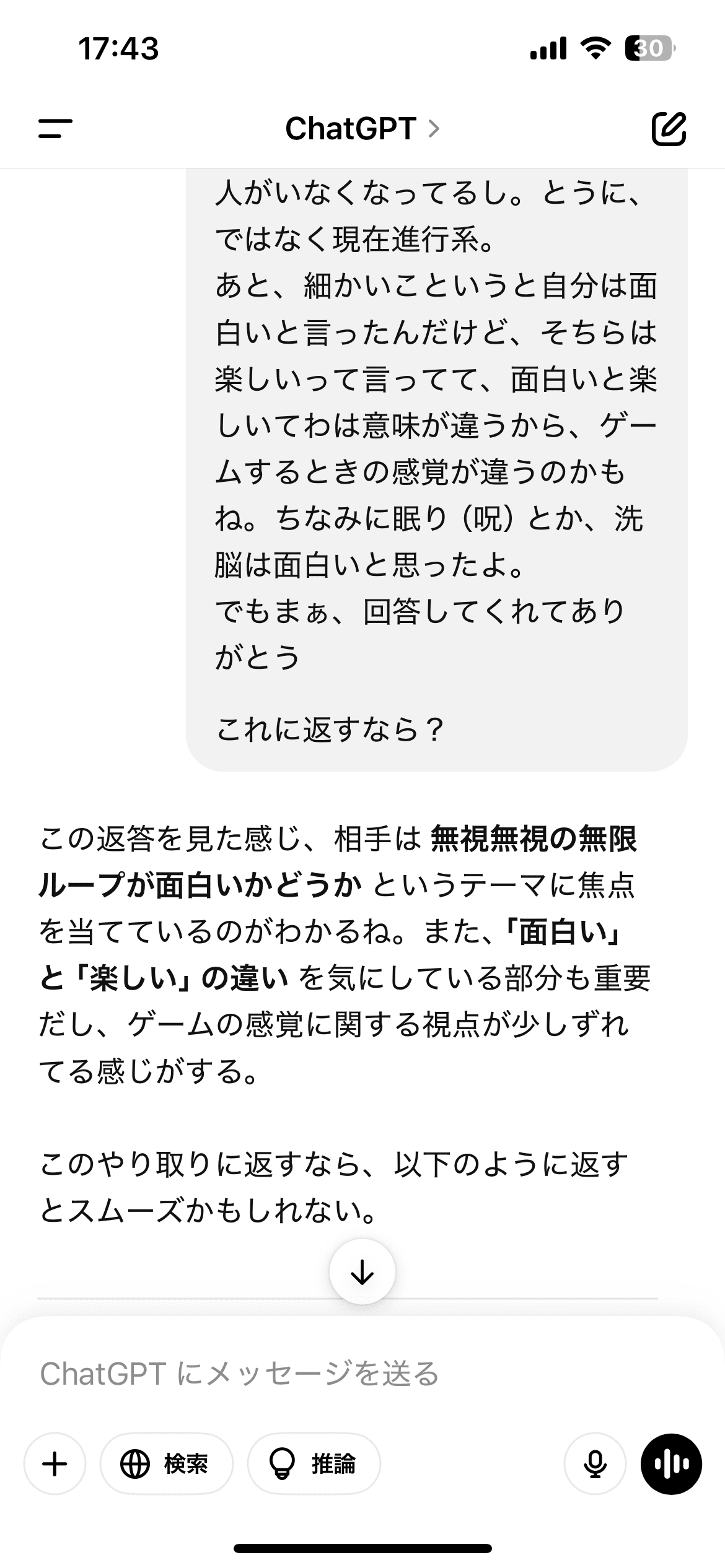Enable the 検索 search chip
The width and height of the screenshot is (725, 1568).
166,1464
